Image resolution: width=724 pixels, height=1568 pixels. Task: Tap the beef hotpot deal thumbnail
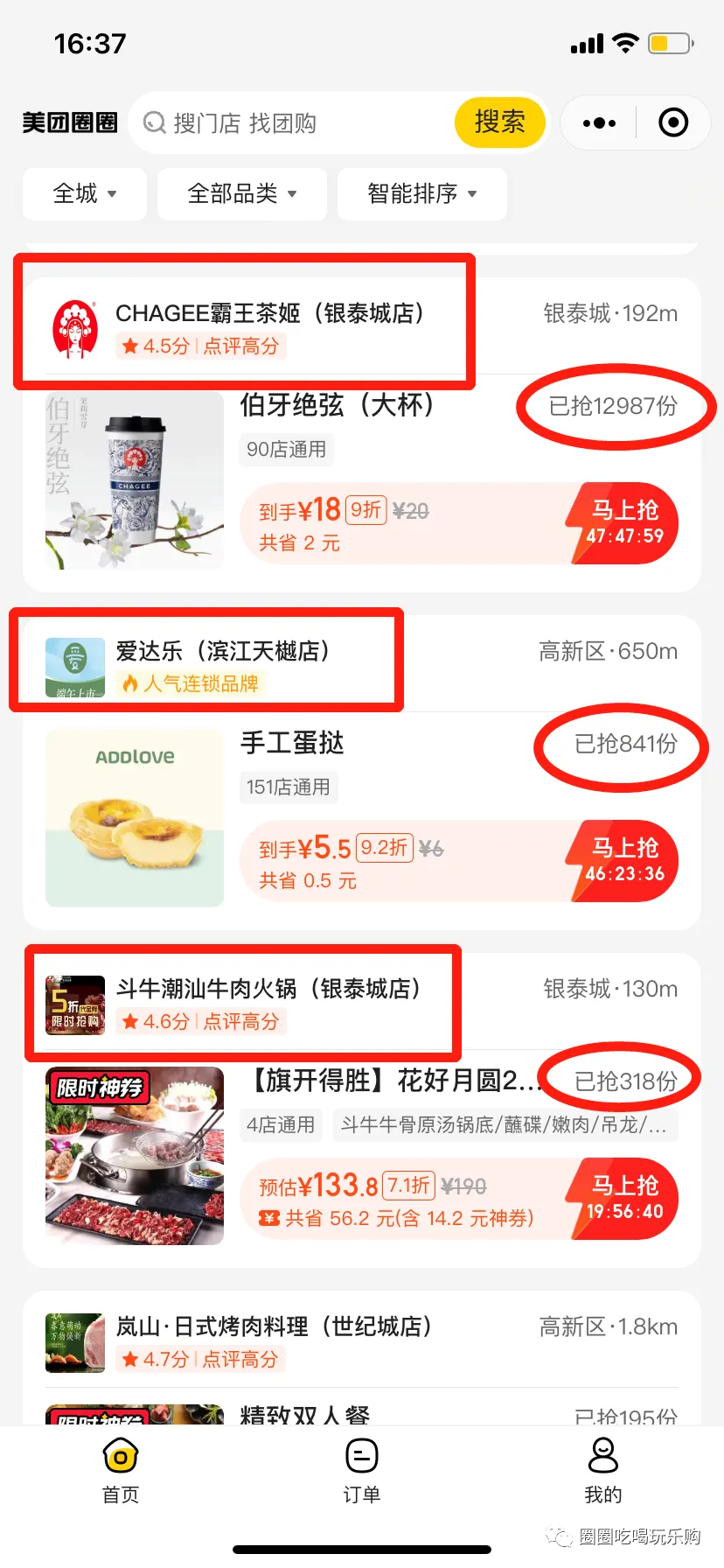(133, 1155)
